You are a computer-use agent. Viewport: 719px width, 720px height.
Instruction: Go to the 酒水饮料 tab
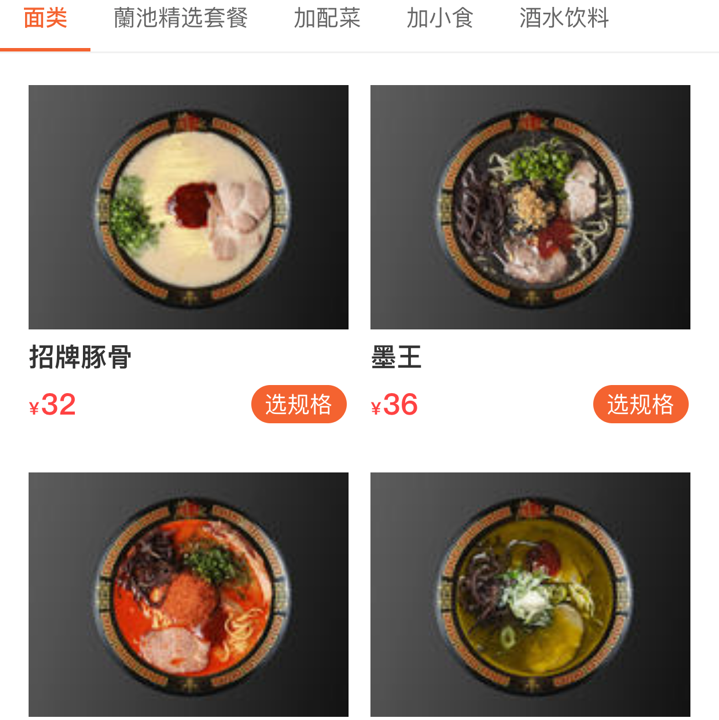click(564, 19)
